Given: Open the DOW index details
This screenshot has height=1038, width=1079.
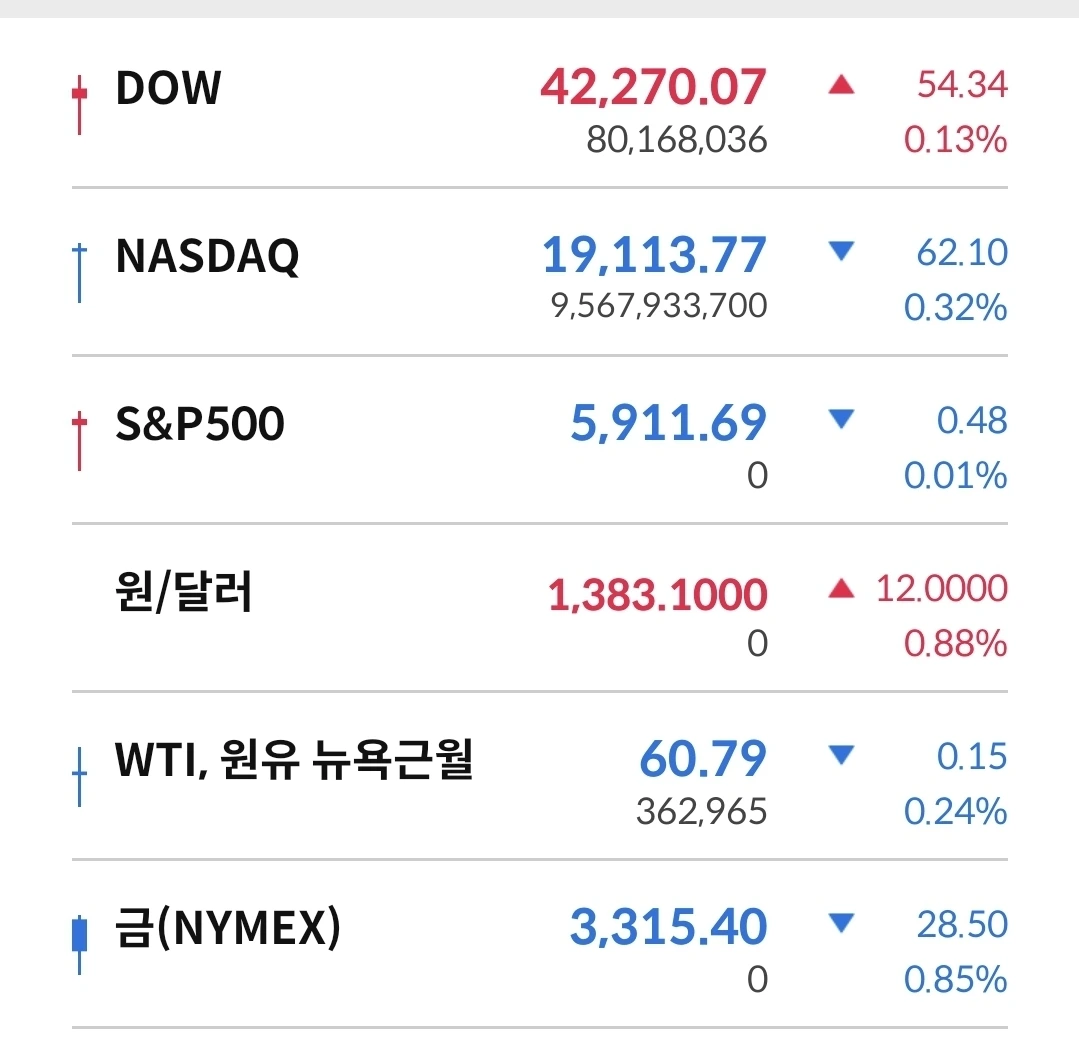Looking at the screenshot, I should [x=168, y=88].
